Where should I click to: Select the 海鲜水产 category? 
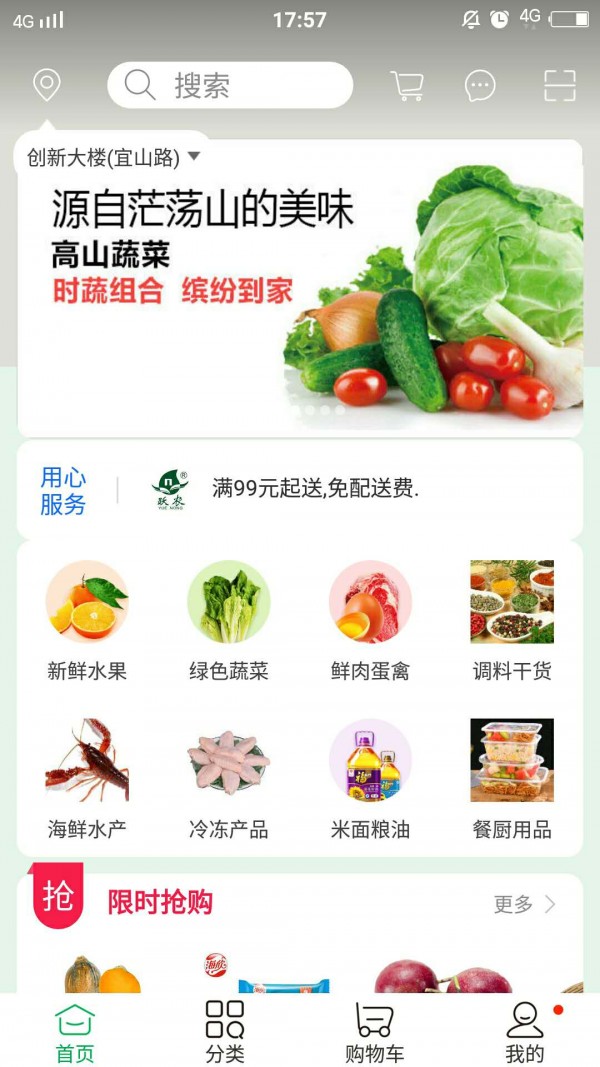tap(87, 778)
